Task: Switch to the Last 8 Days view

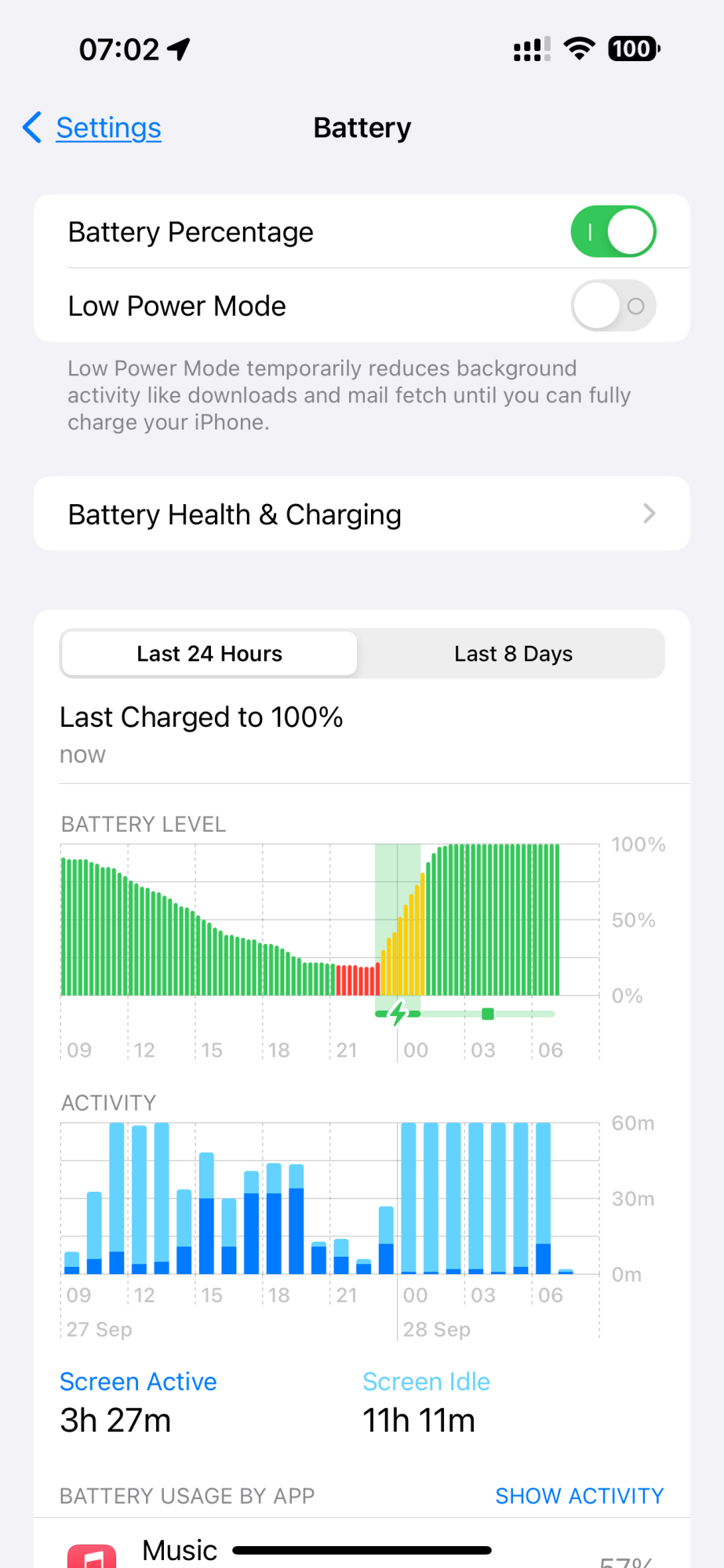Action: coord(513,654)
